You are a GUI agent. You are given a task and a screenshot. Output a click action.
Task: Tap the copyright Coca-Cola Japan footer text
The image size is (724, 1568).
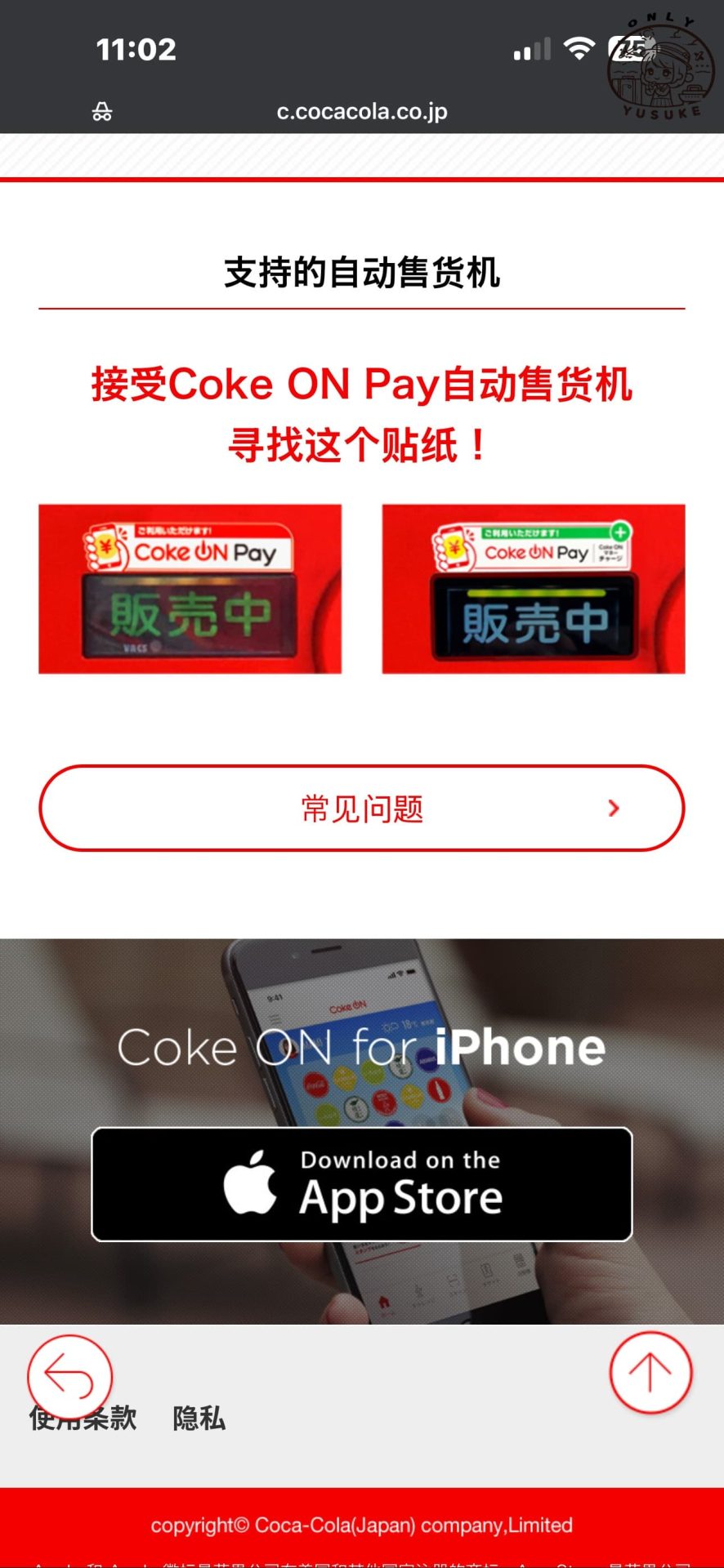(362, 1524)
